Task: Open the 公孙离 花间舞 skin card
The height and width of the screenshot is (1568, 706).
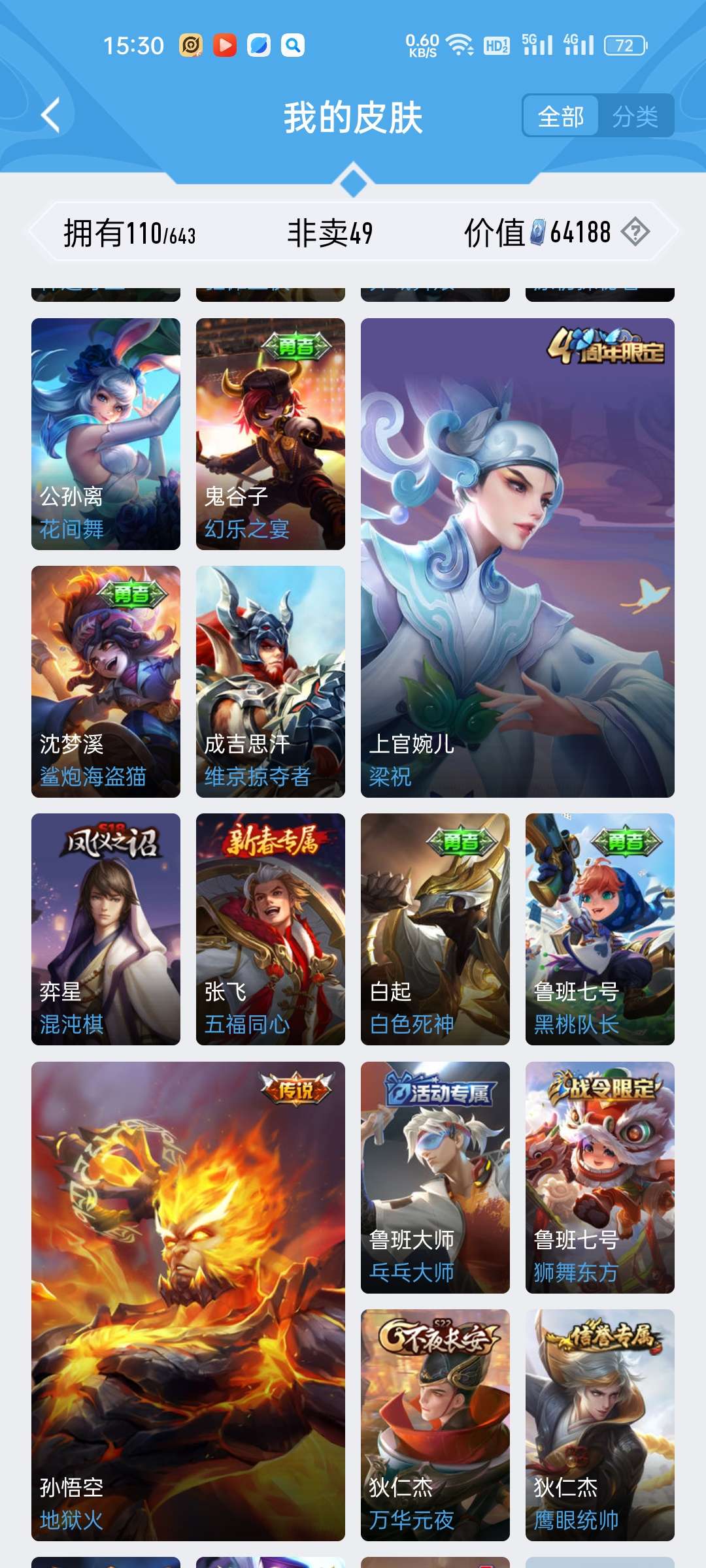Action: (x=106, y=434)
